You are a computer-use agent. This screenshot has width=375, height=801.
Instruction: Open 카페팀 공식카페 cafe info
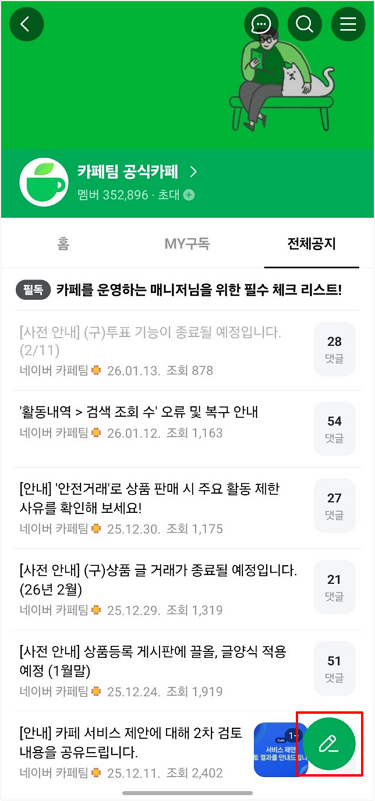(136, 173)
